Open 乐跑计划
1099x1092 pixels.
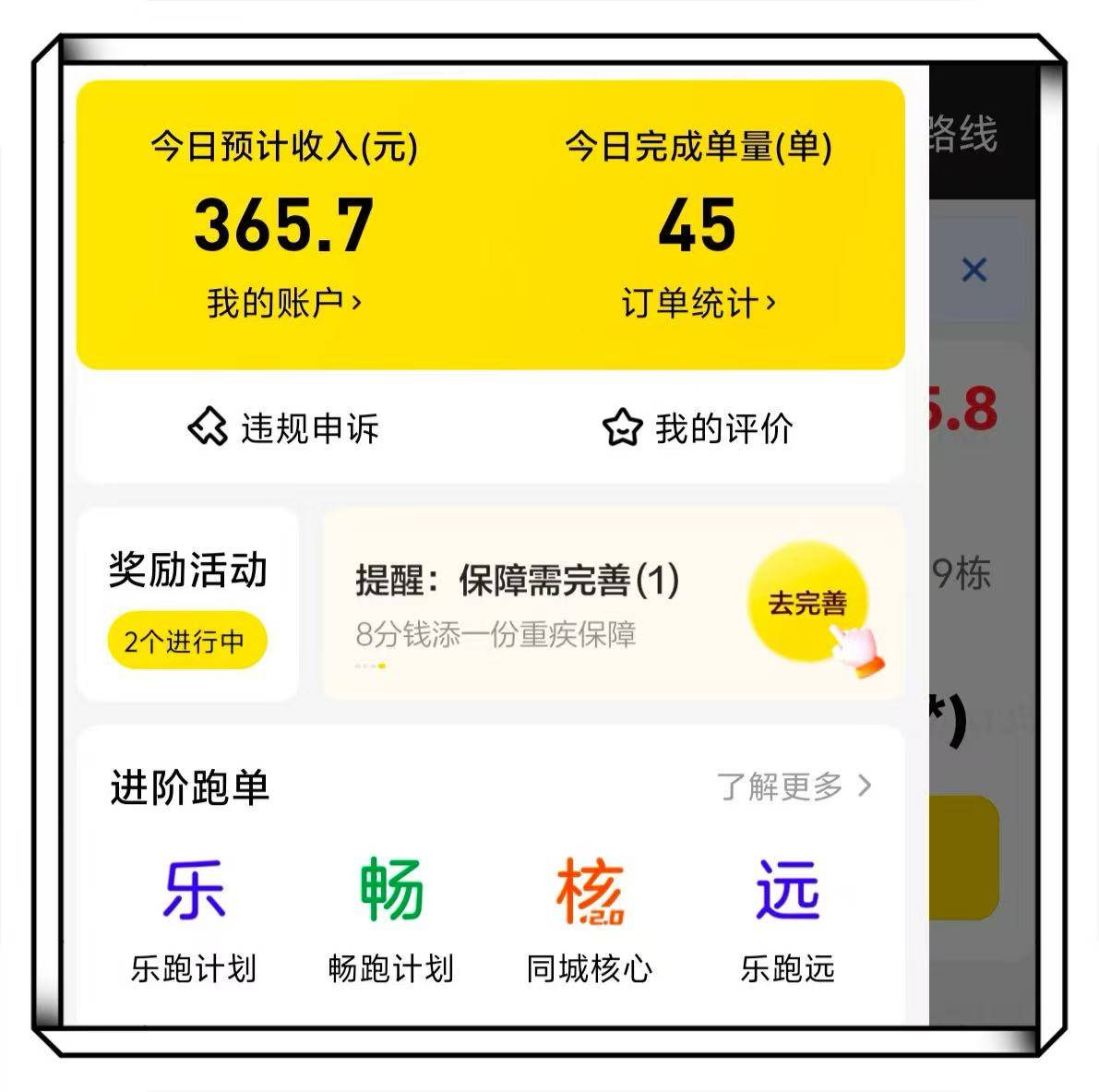[x=194, y=918]
